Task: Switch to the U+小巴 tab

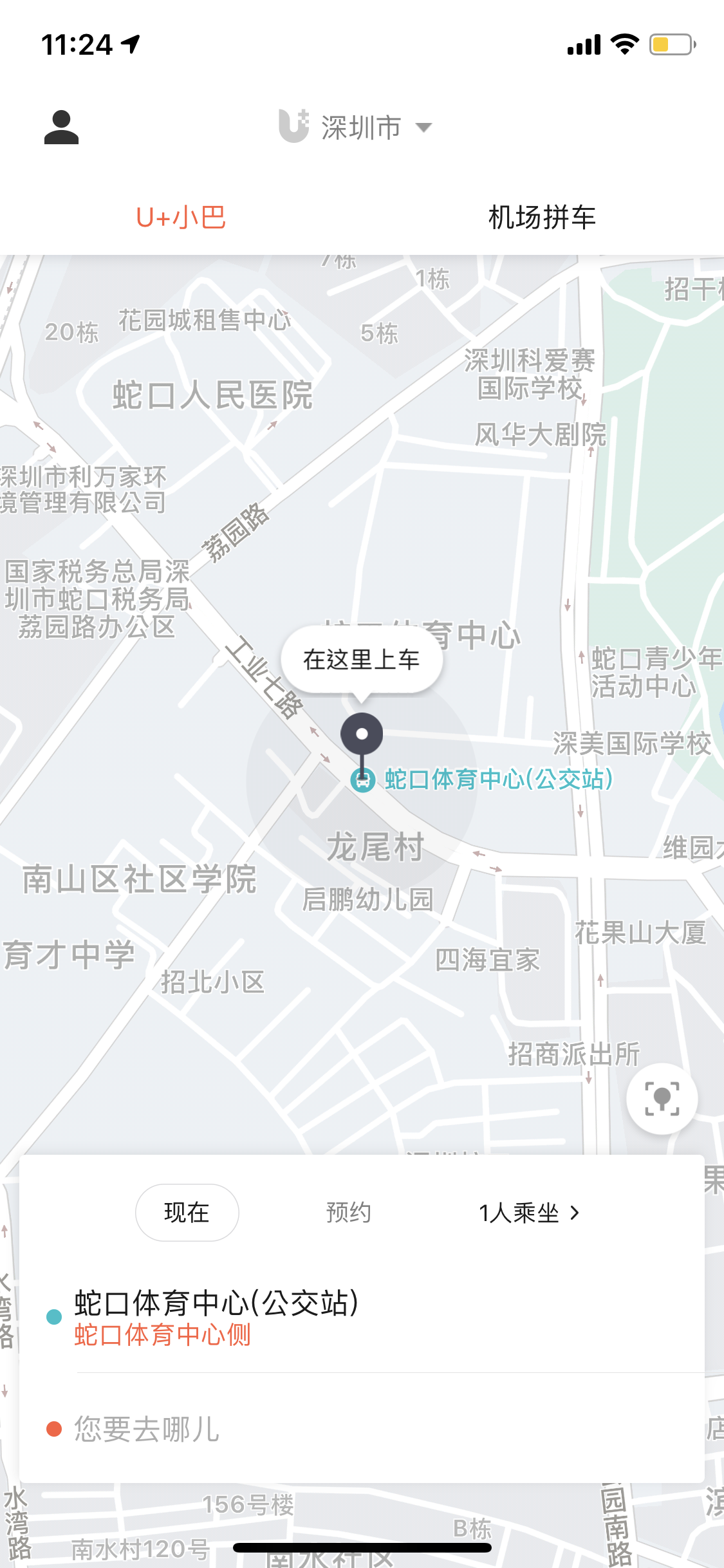Action: click(181, 218)
